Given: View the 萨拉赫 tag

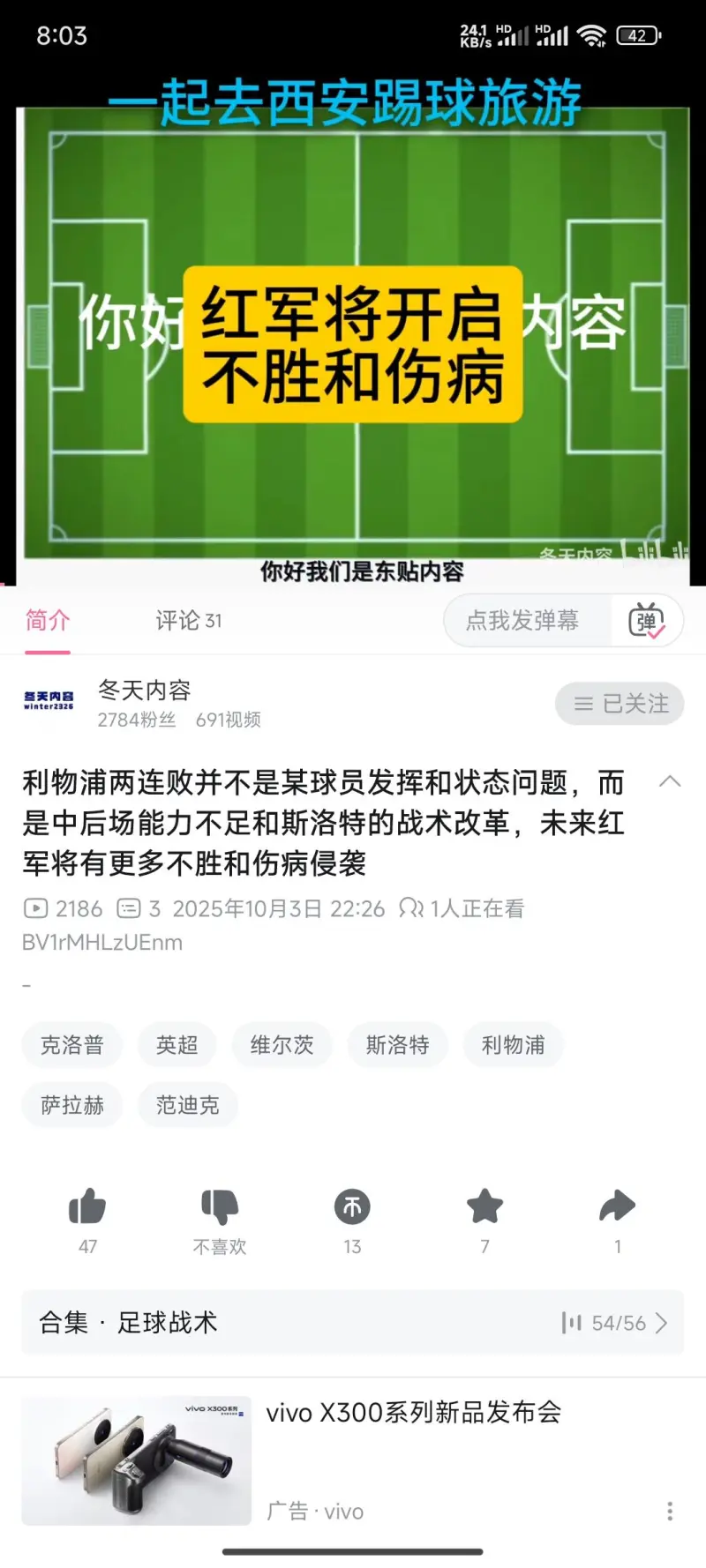Looking at the screenshot, I should click(72, 1105).
